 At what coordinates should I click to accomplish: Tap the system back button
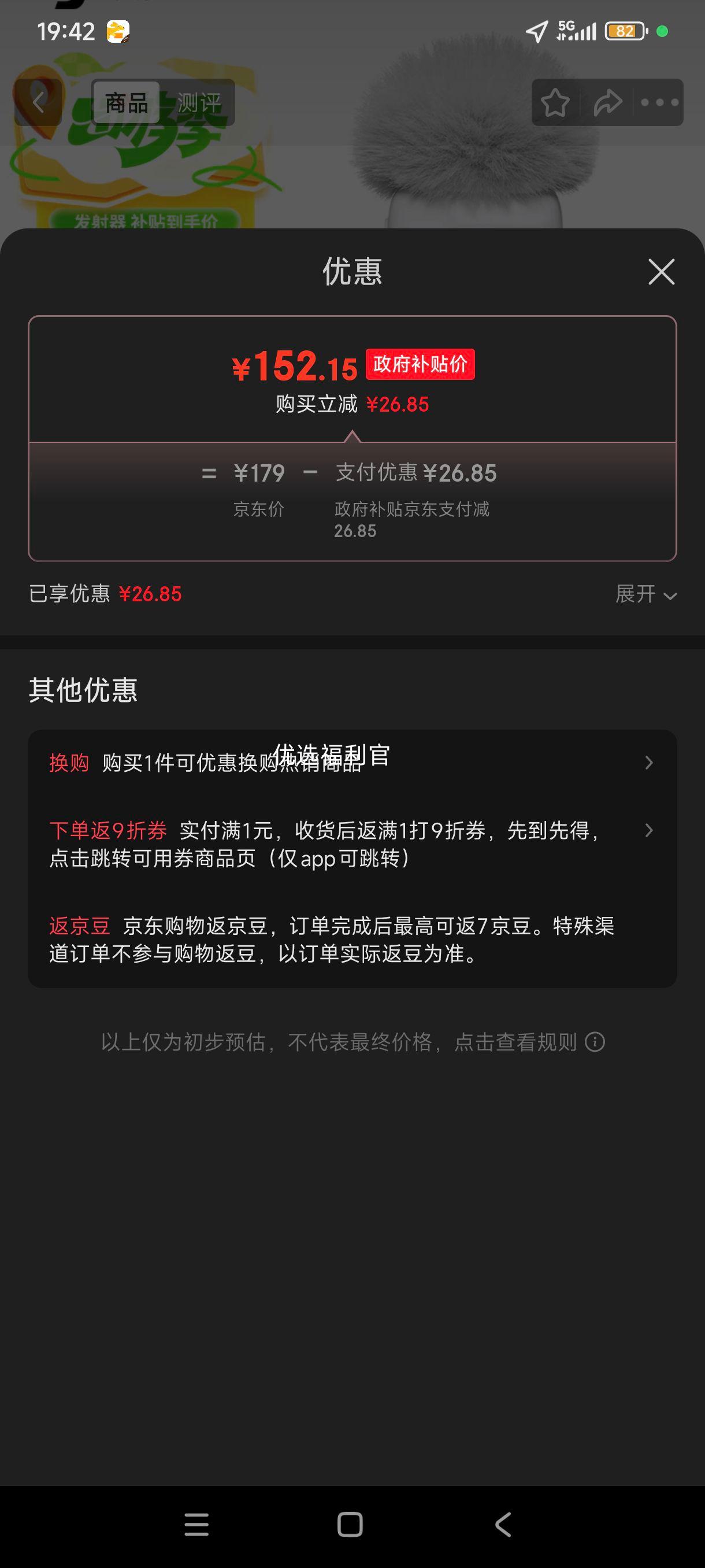(503, 1525)
